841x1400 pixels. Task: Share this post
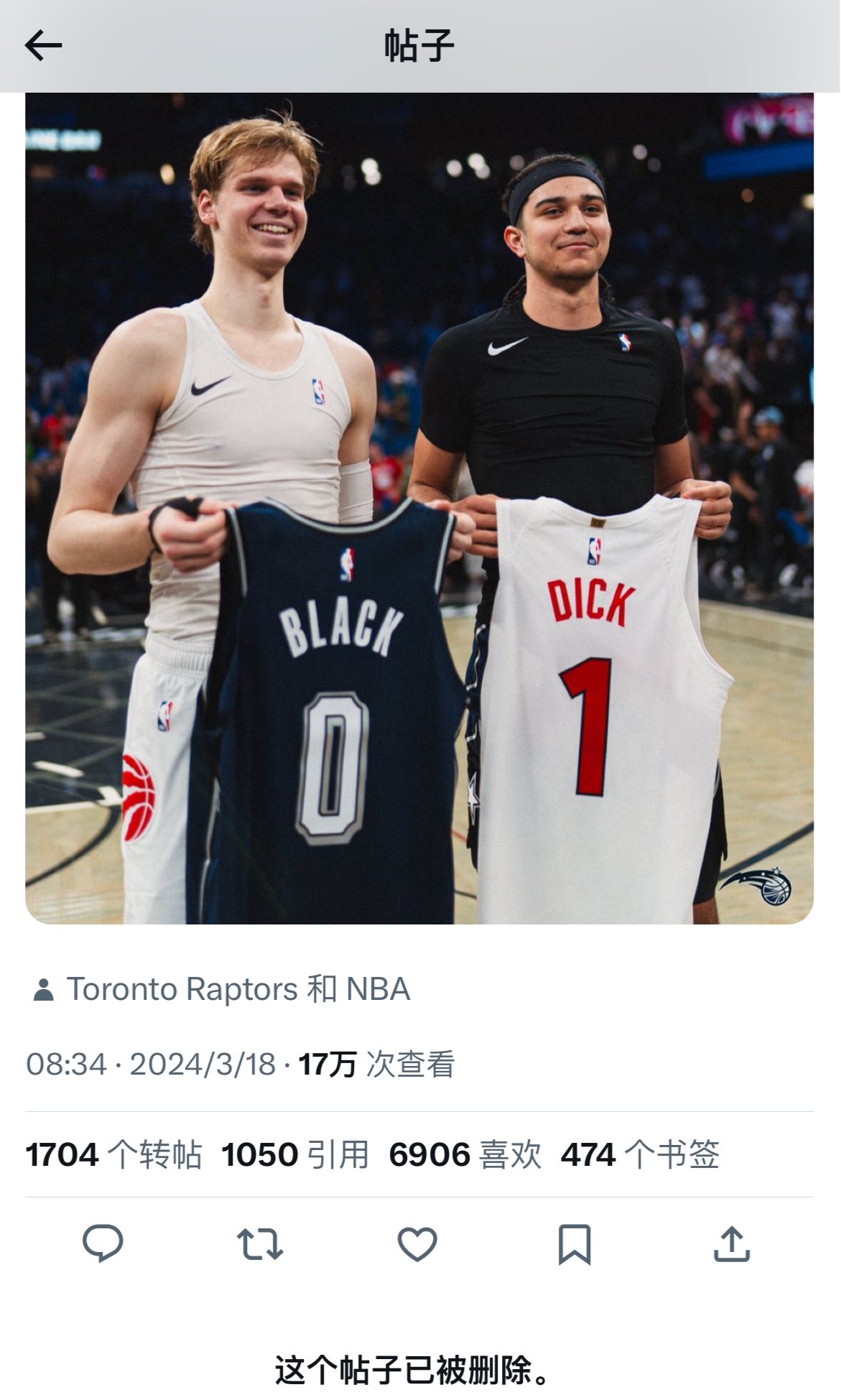click(x=731, y=1244)
